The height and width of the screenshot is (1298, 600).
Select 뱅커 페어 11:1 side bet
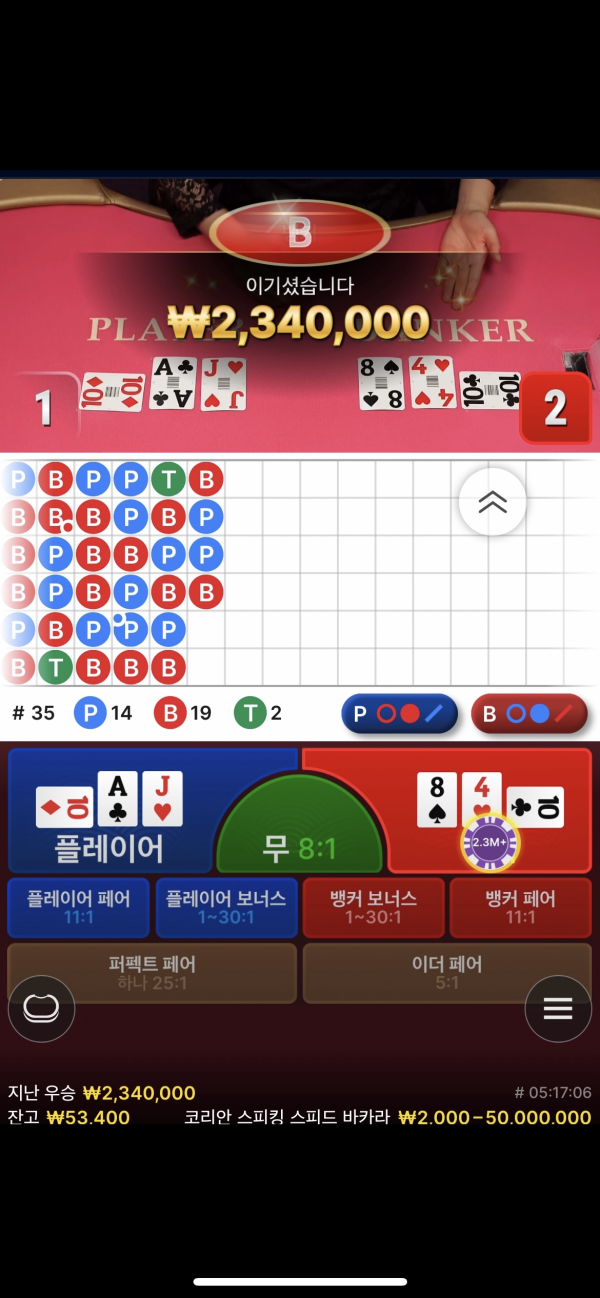click(520, 907)
